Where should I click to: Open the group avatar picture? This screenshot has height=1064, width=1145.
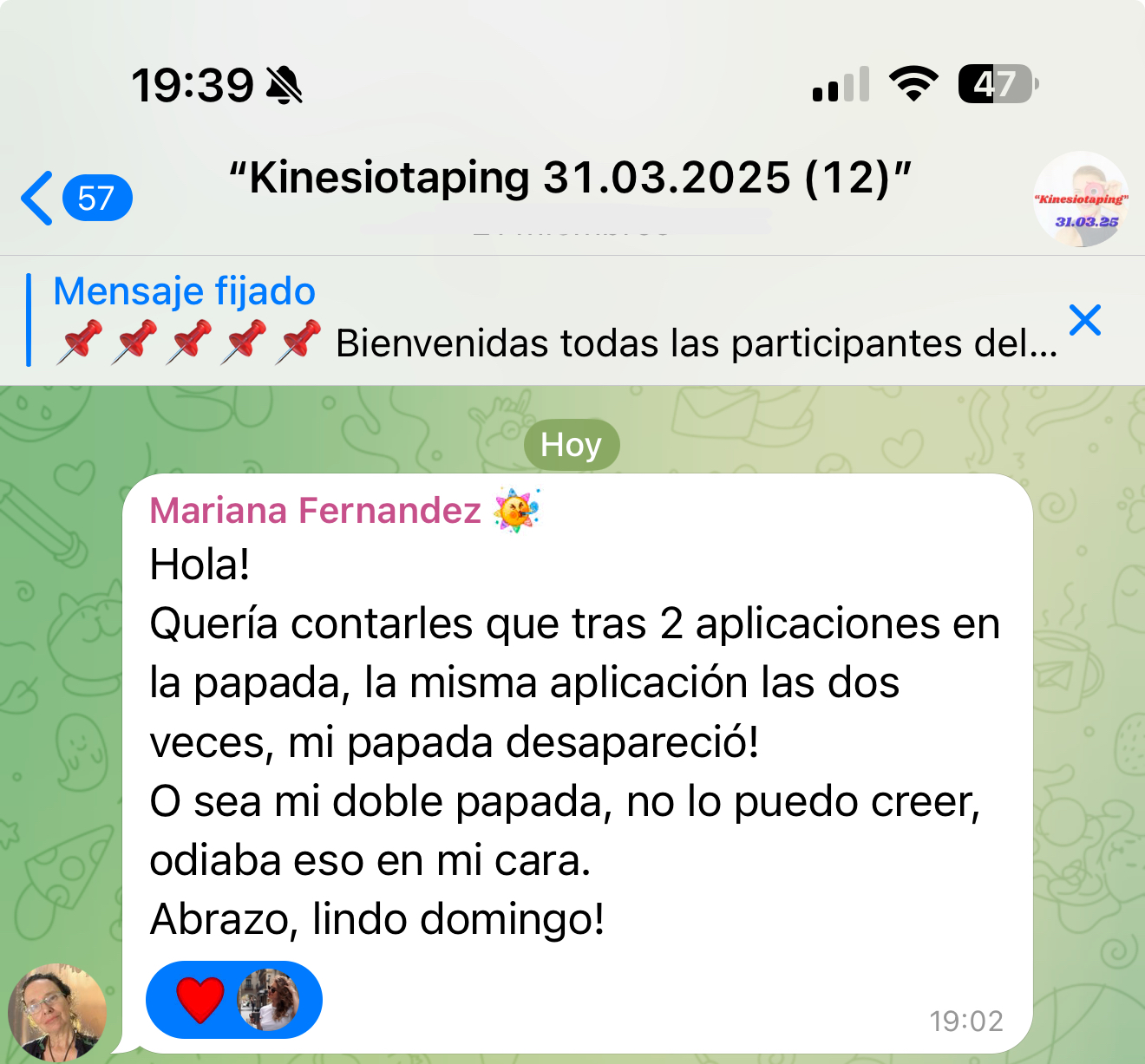click(1080, 200)
